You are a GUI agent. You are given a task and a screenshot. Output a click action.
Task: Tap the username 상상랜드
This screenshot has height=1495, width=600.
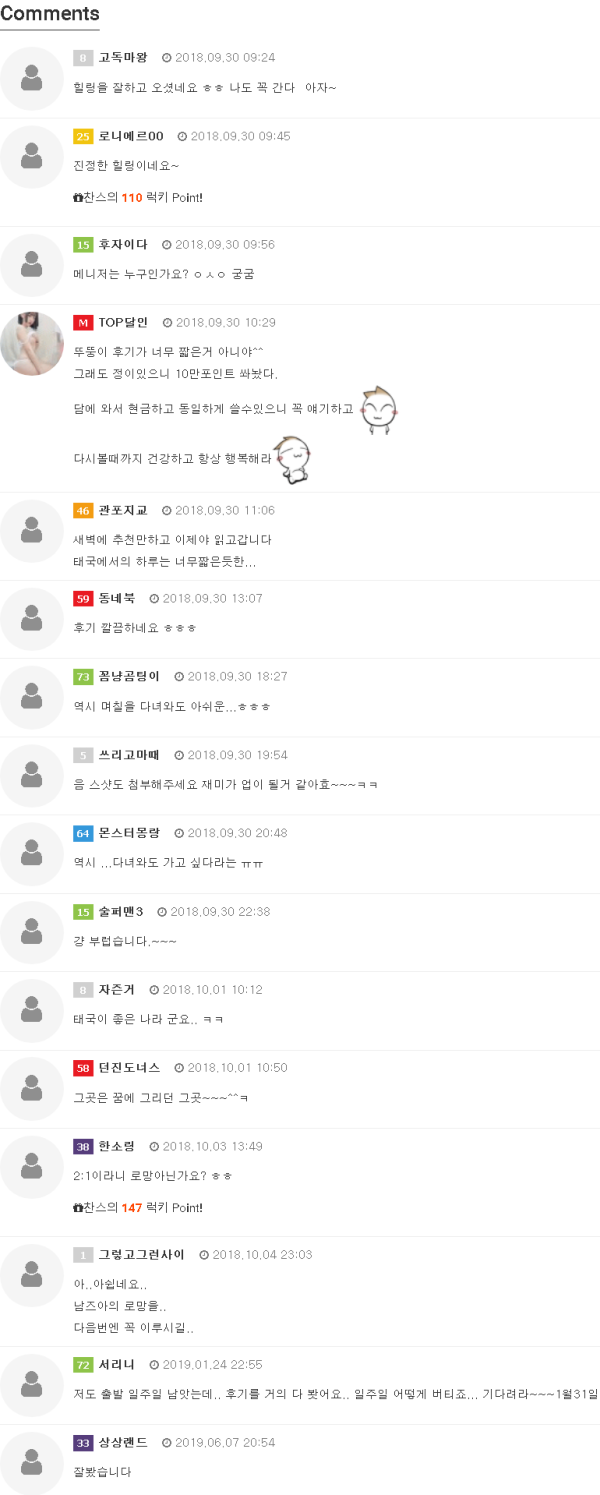(x=123, y=1443)
